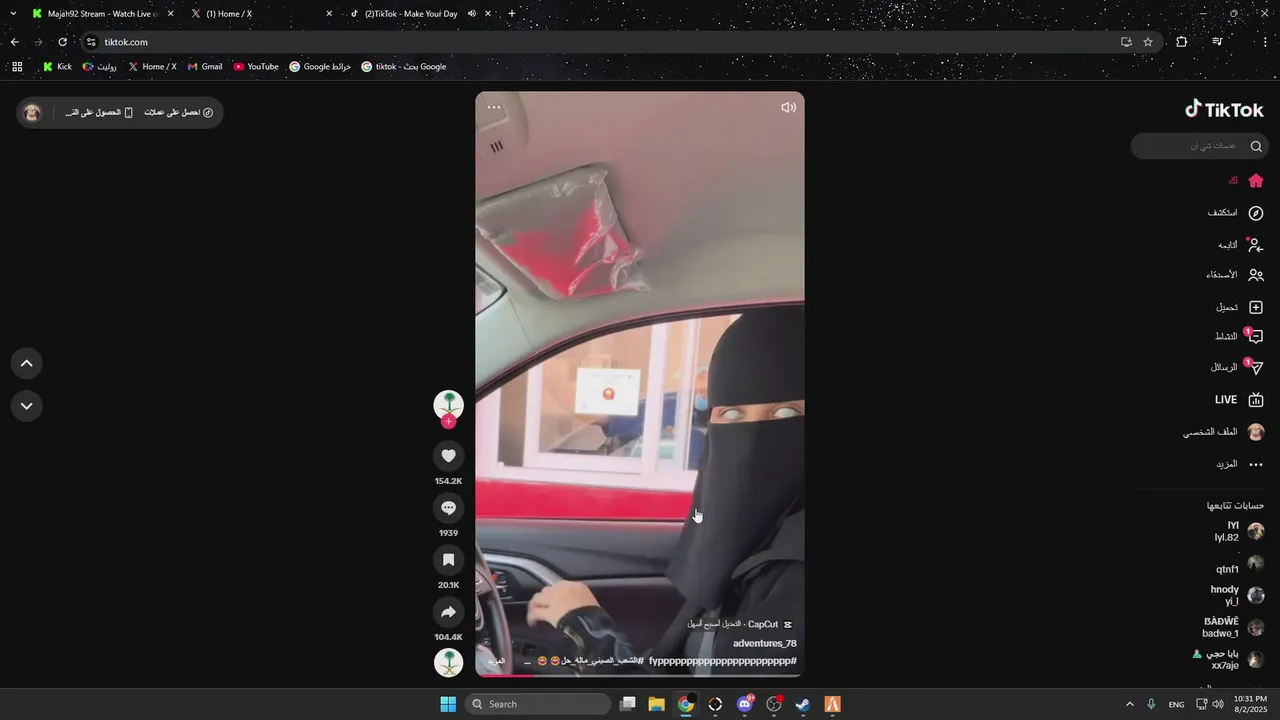1280x720 pixels.
Task: Share the current video
Action: [448, 612]
